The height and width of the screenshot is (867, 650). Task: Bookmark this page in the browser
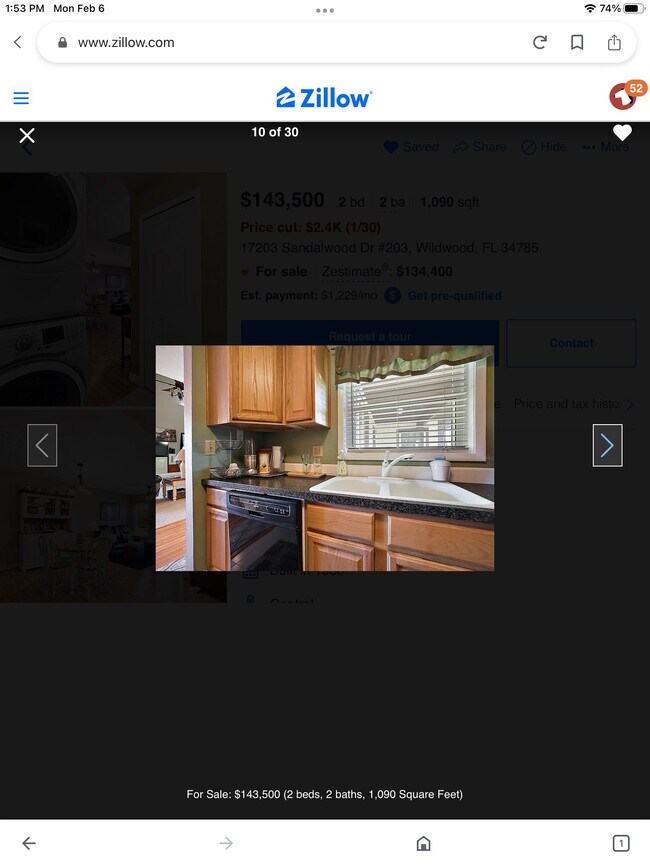(577, 42)
